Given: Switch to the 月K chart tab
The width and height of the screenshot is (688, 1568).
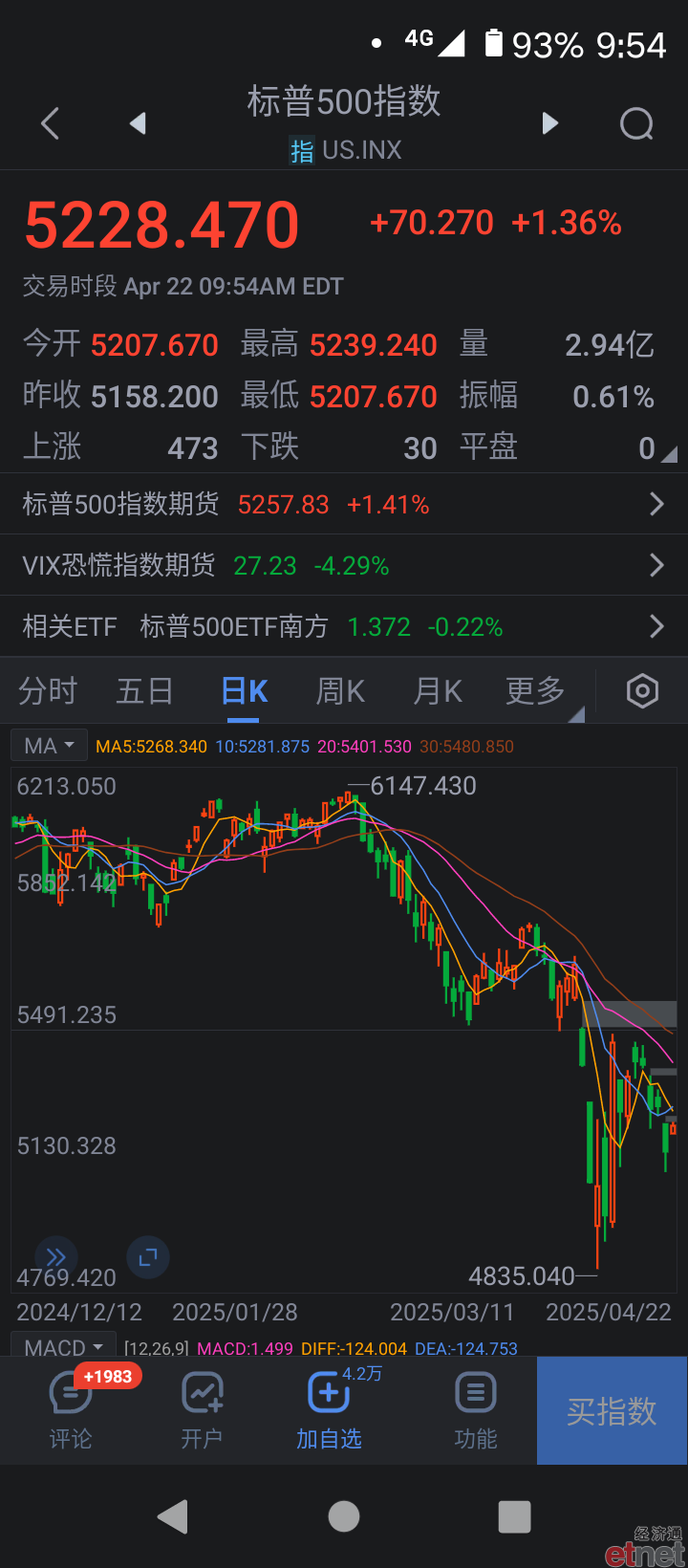Looking at the screenshot, I should (439, 690).
